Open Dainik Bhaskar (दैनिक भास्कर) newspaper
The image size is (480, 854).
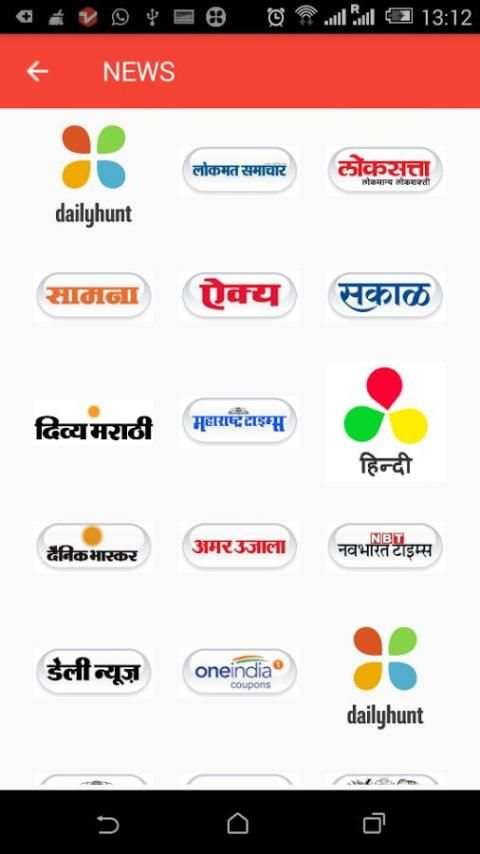pyautogui.click(x=94, y=546)
